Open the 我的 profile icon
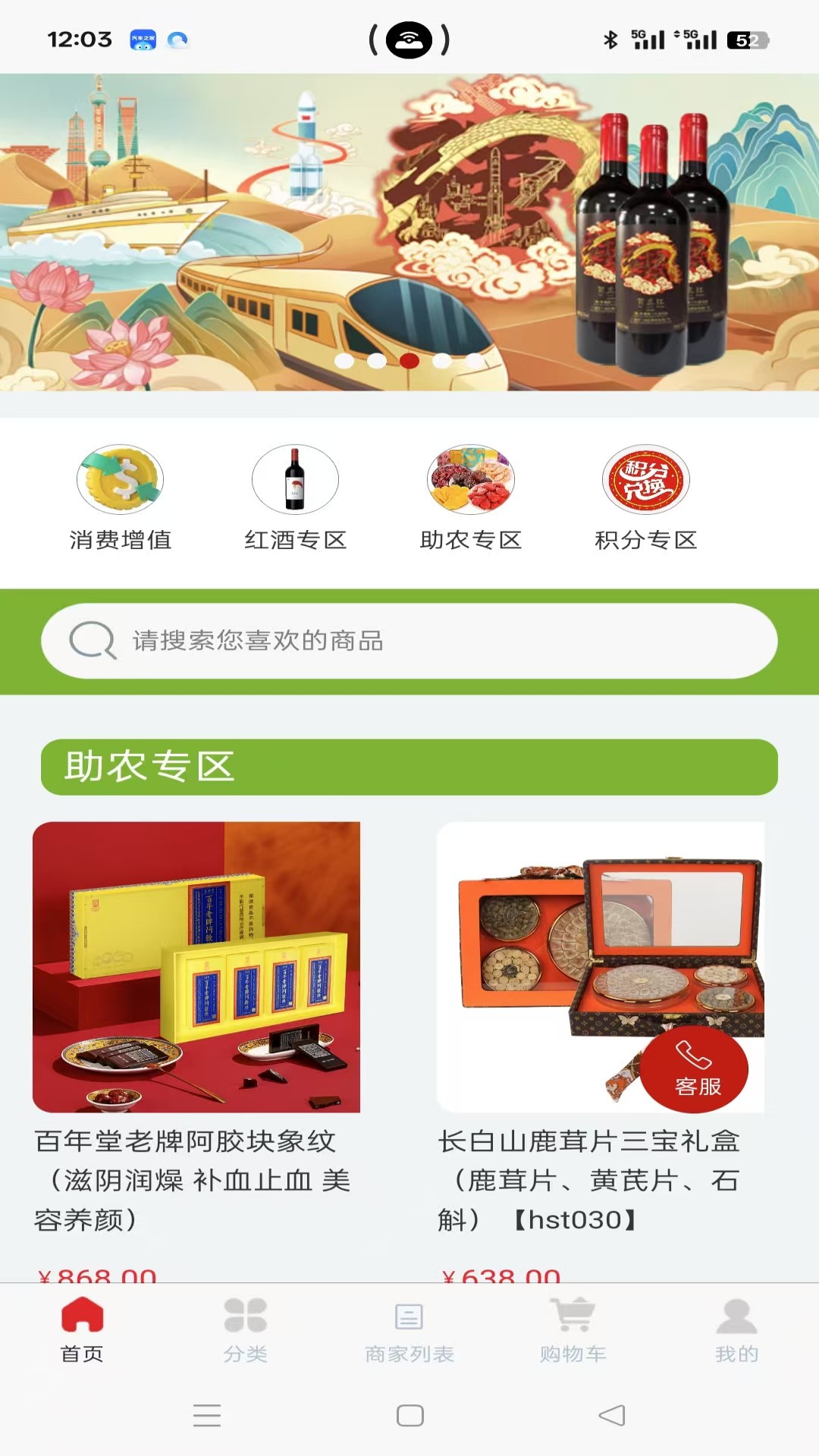The image size is (819, 1456). click(735, 1316)
